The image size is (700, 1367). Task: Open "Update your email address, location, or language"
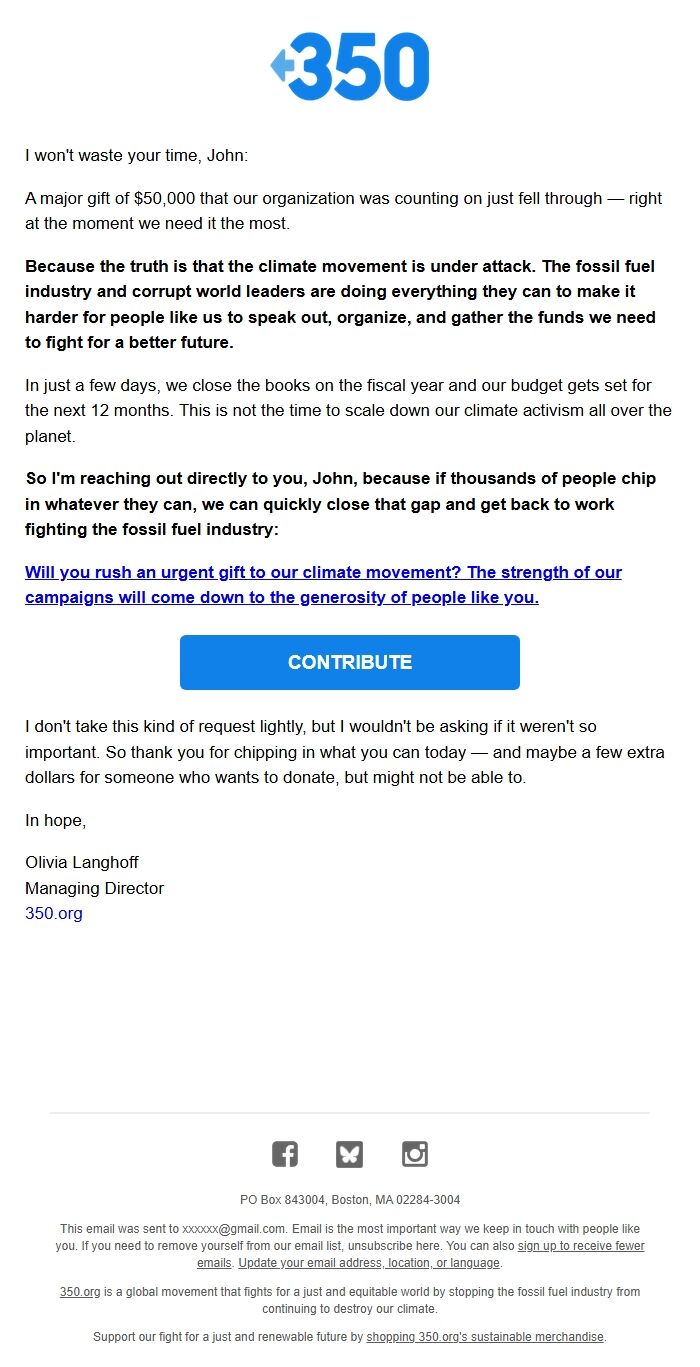pos(368,1263)
